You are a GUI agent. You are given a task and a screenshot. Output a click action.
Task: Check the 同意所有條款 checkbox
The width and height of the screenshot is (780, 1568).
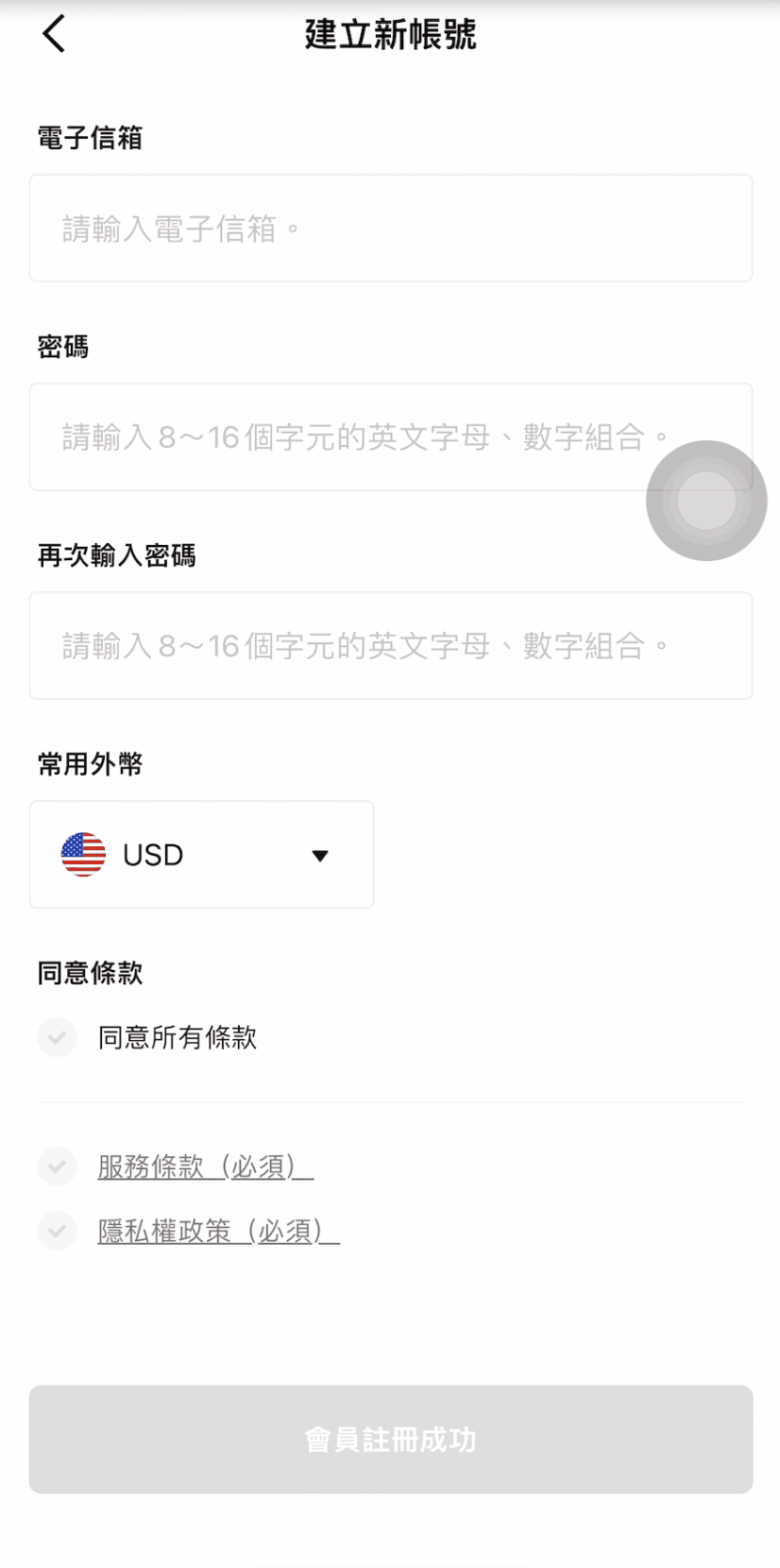(x=57, y=1037)
